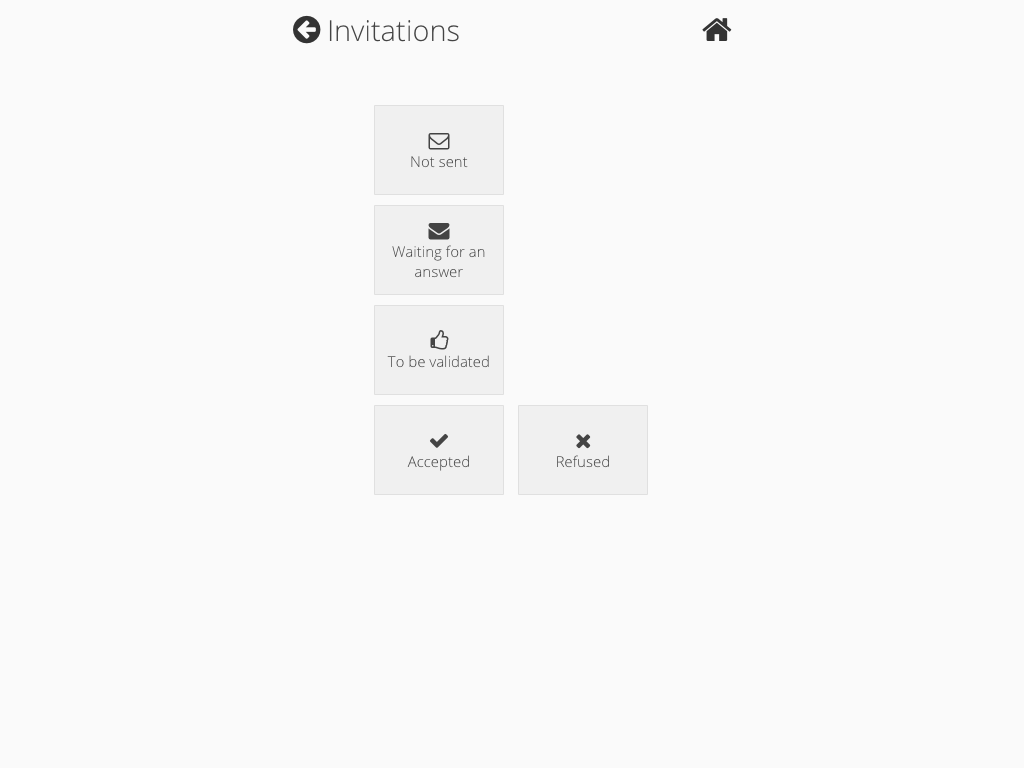Go back using the arrow icon
Image resolution: width=1024 pixels, height=768 pixels.
[306, 30]
